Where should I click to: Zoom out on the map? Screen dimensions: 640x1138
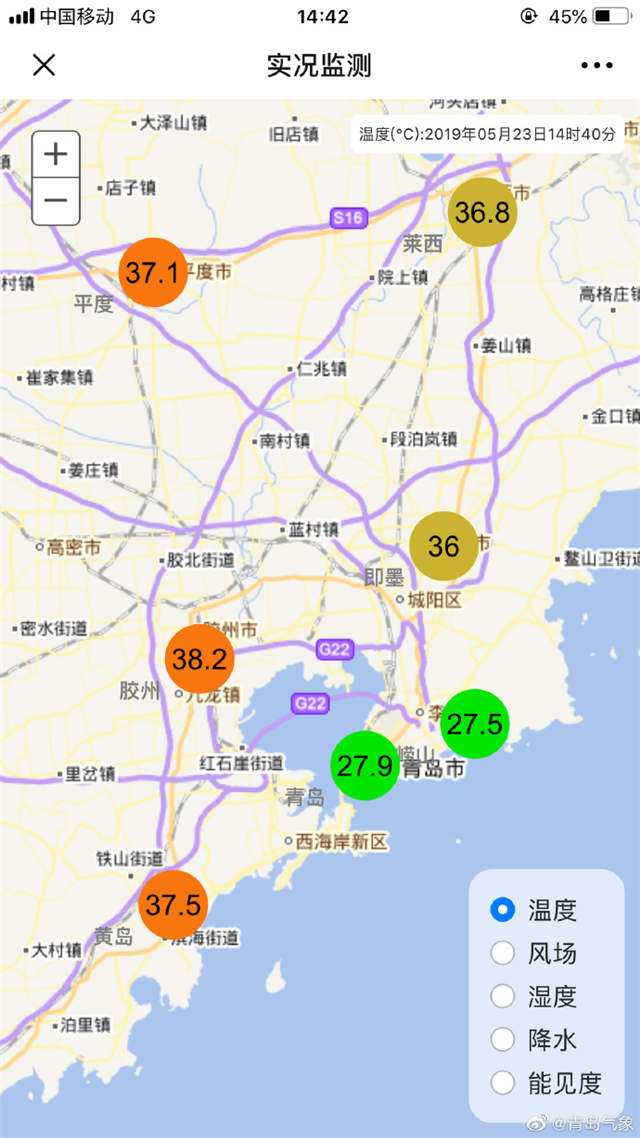[56, 201]
